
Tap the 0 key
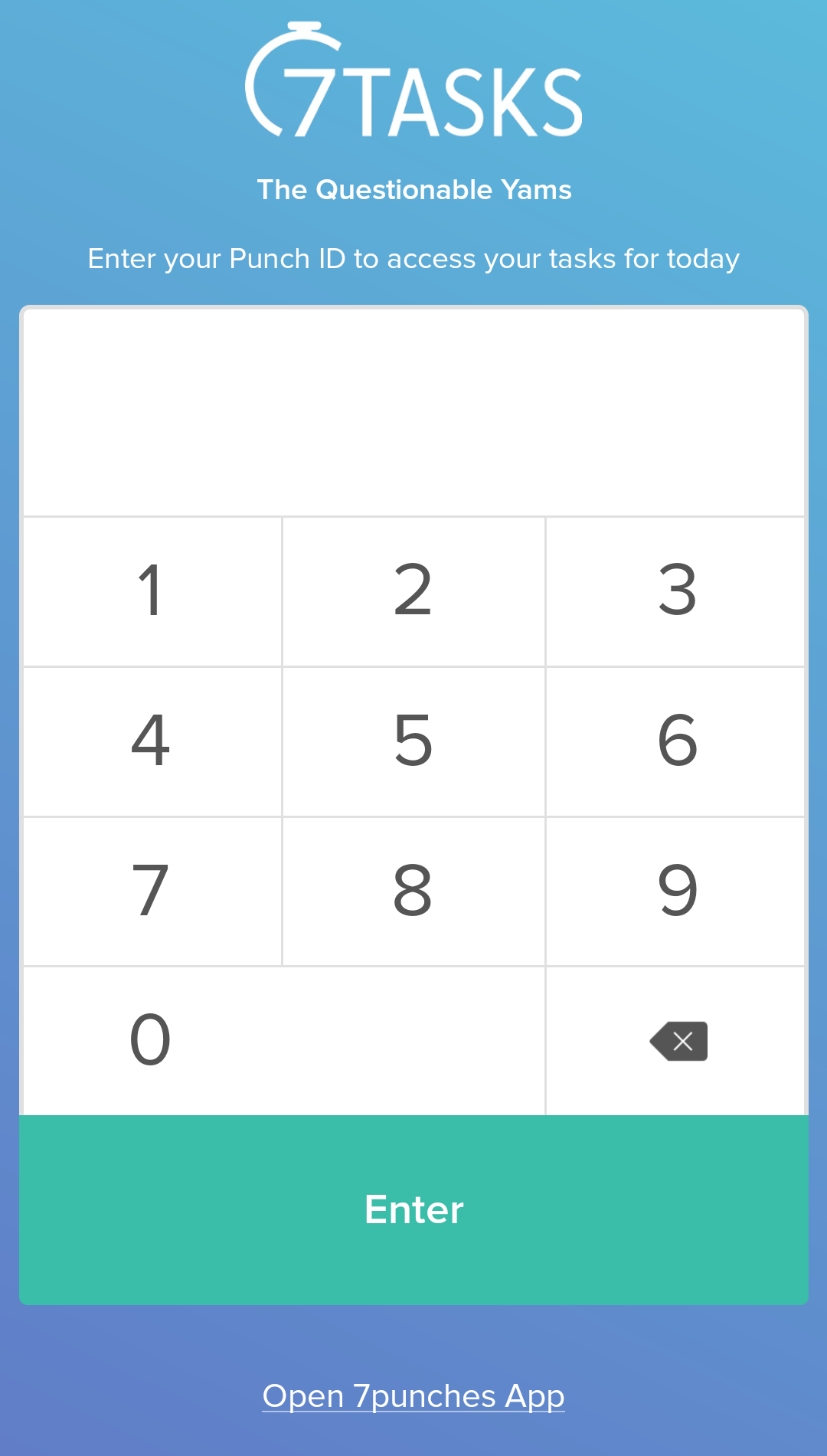[283, 1041]
